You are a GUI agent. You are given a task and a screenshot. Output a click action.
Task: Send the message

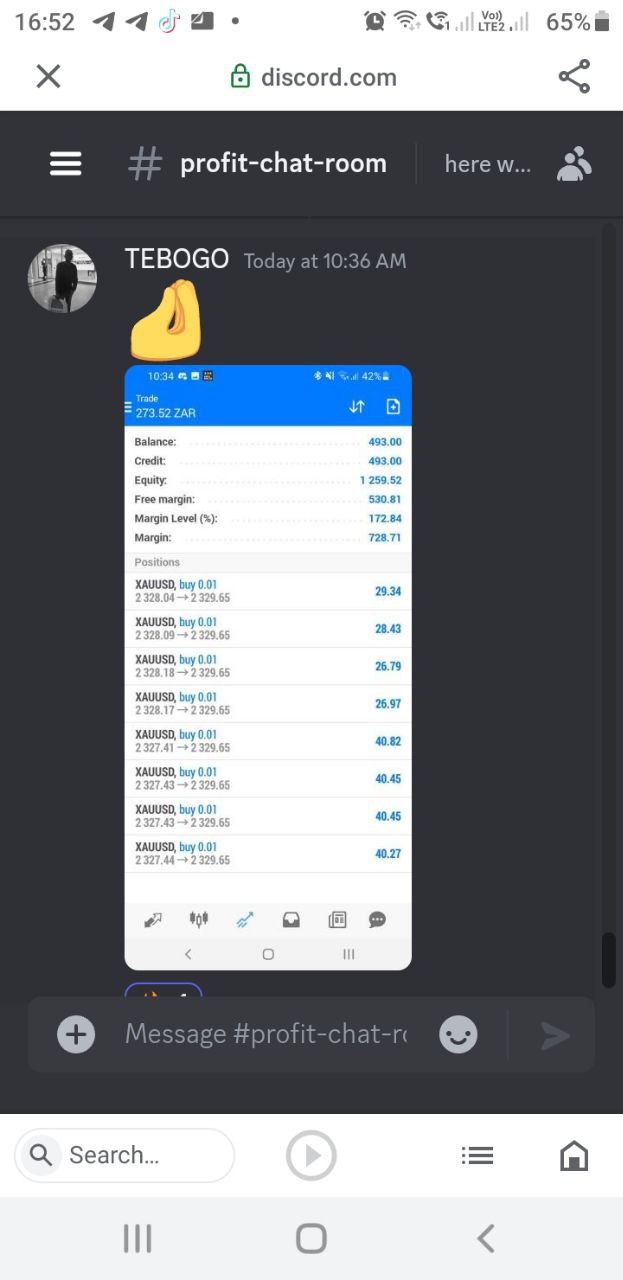click(x=555, y=1035)
